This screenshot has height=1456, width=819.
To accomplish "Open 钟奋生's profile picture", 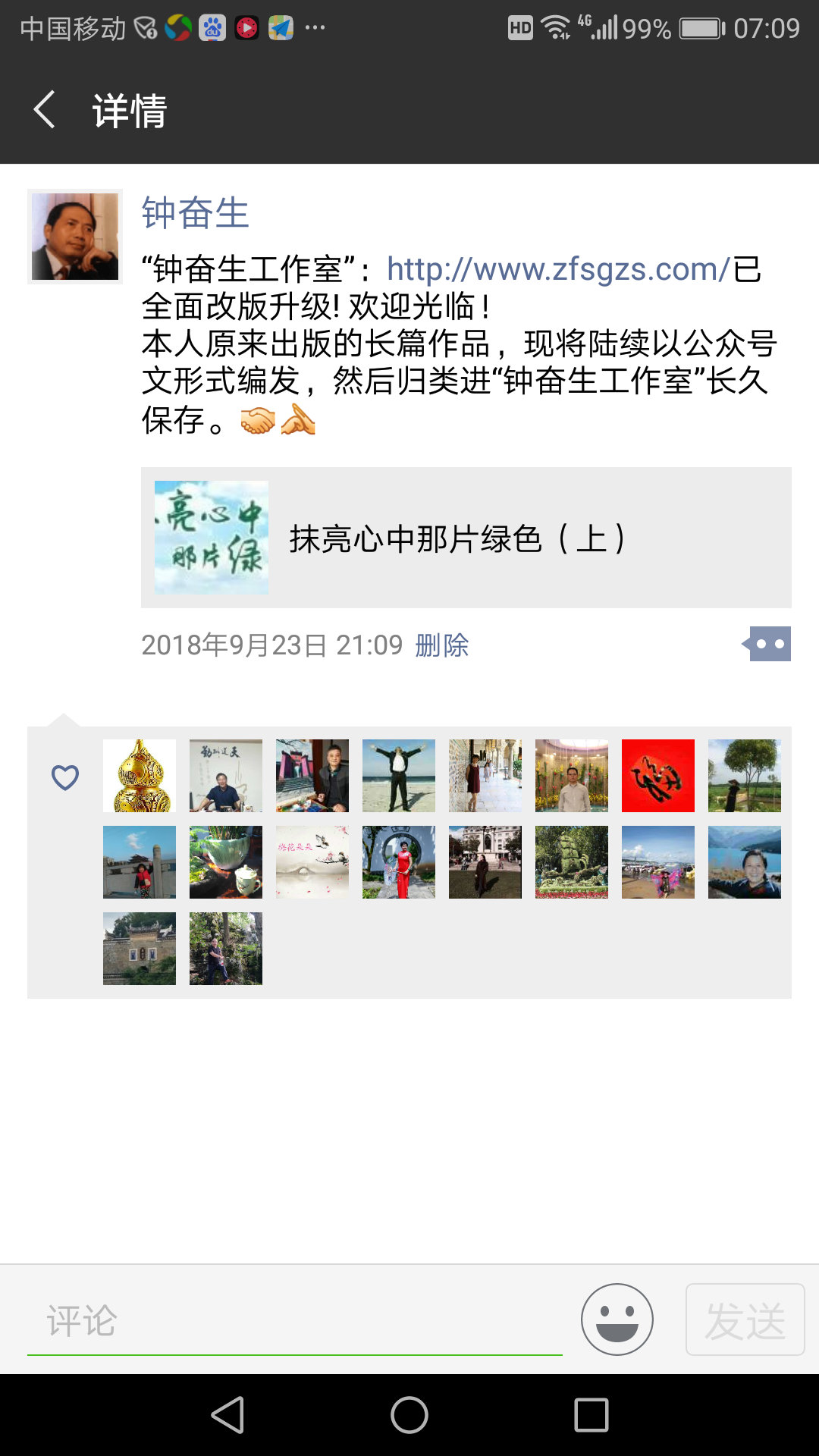I will point(75,237).
